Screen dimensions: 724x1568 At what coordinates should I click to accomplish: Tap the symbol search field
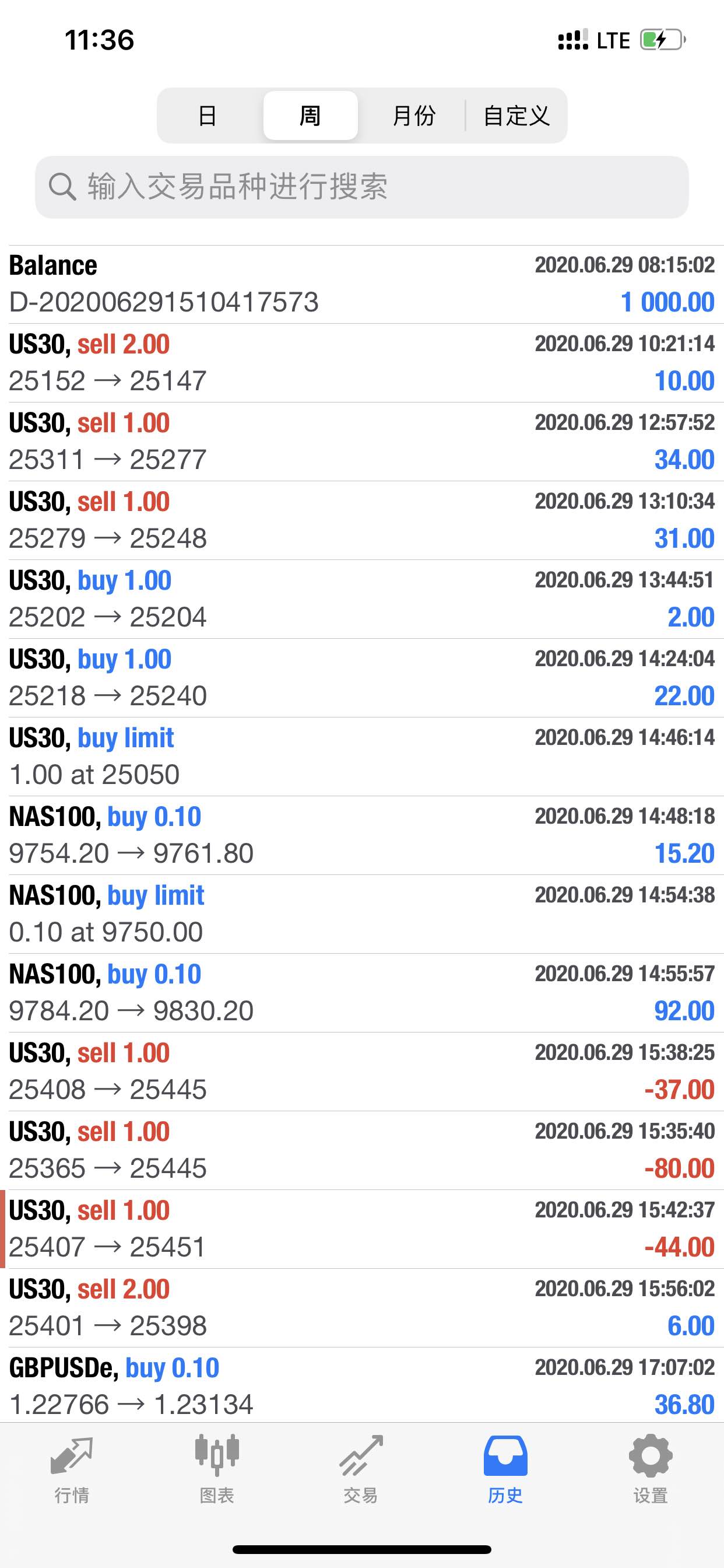(362, 187)
